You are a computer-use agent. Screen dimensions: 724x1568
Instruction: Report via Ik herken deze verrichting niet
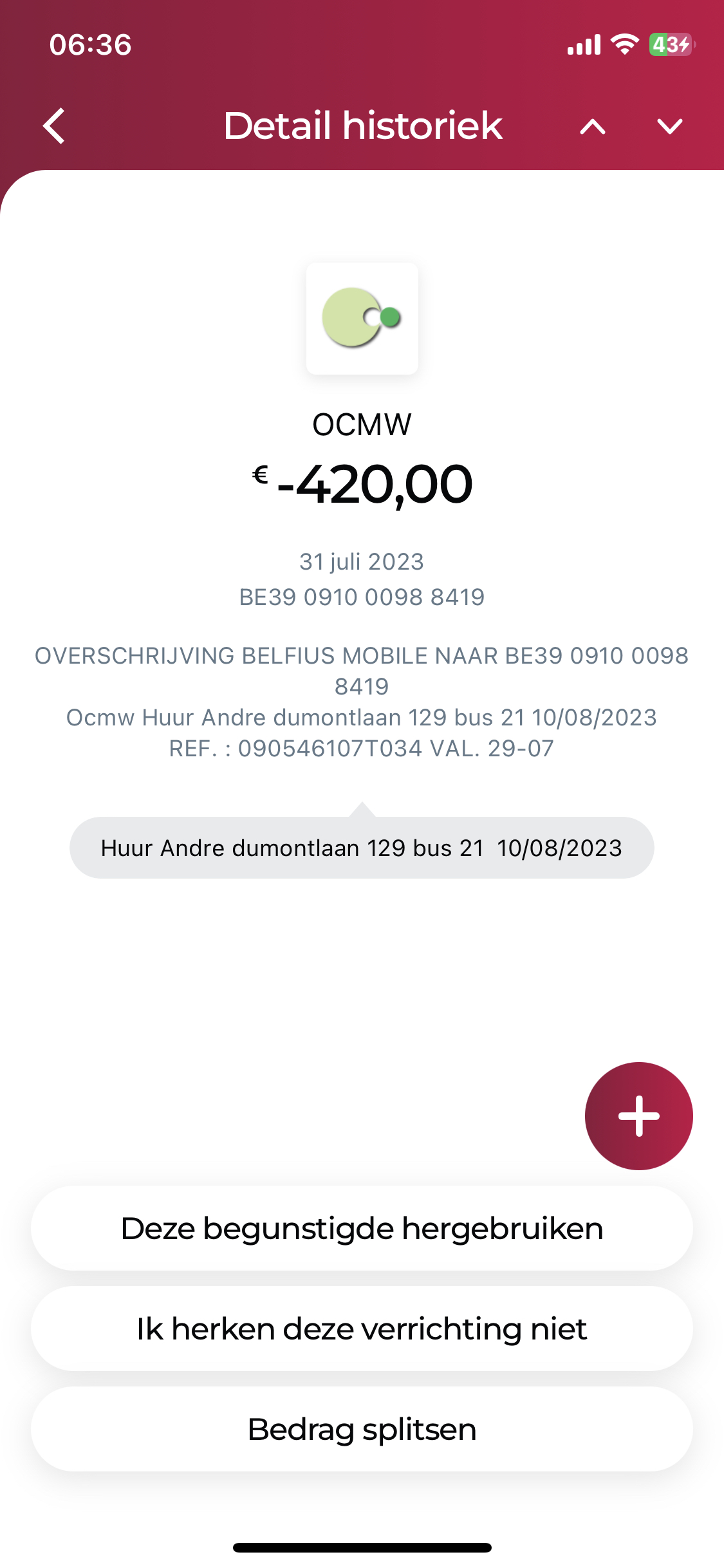(x=362, y=1329)
